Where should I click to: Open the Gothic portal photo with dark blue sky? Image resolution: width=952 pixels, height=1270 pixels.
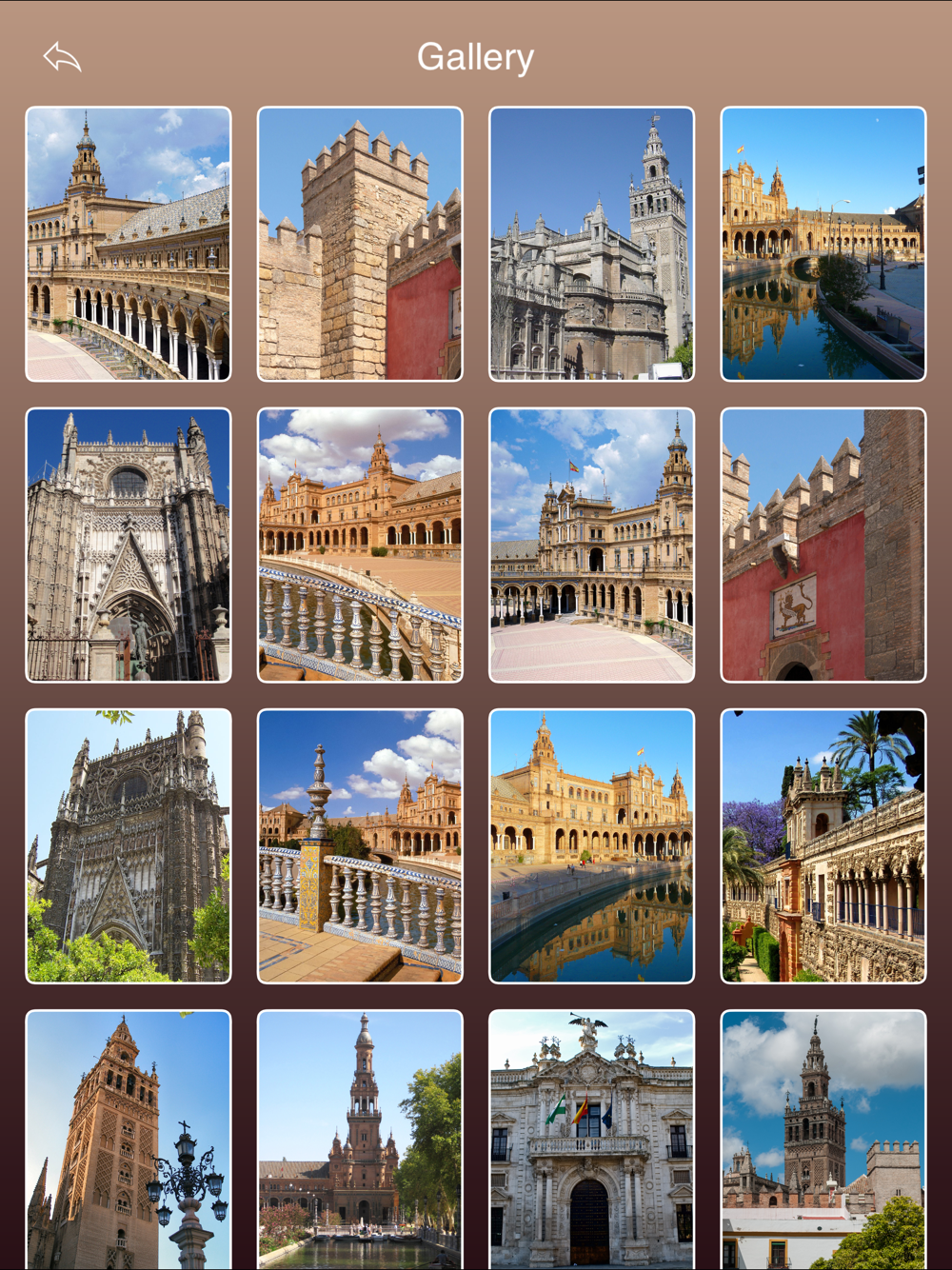point(129,545)
